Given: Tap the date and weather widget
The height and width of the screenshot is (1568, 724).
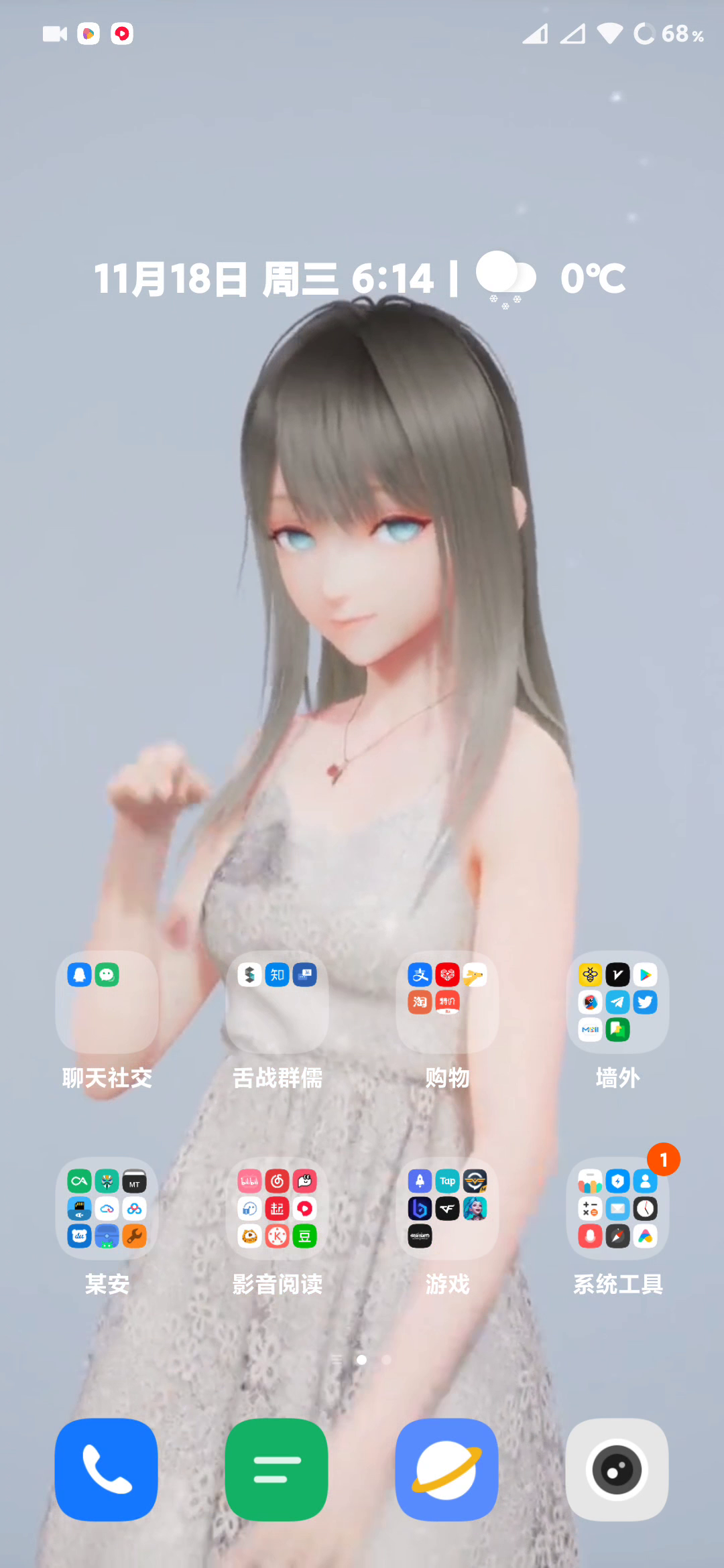Looking at the screenshot, I should tap(361, 278).
